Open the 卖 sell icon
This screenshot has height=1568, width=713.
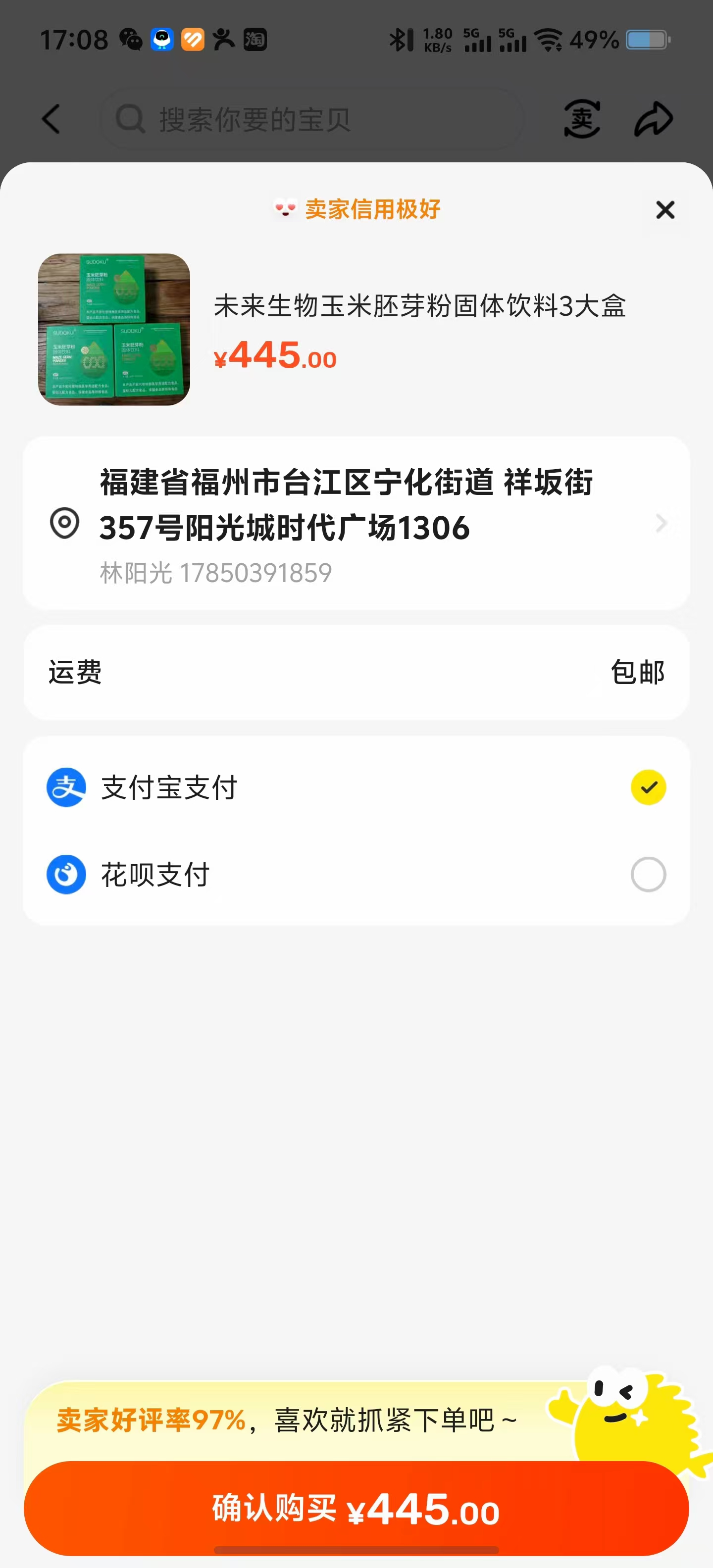(581, 119)
